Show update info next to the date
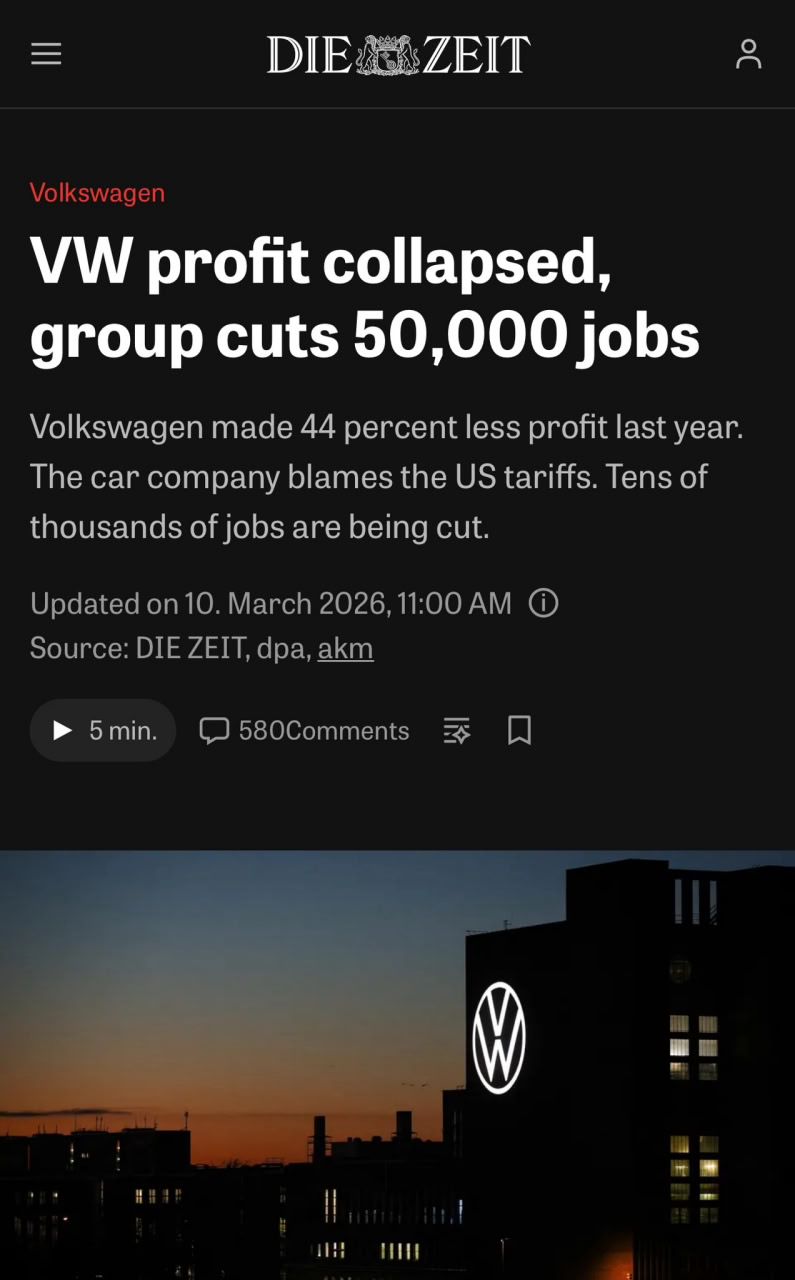Screen dimensions: 795x1280 point(543,603)
